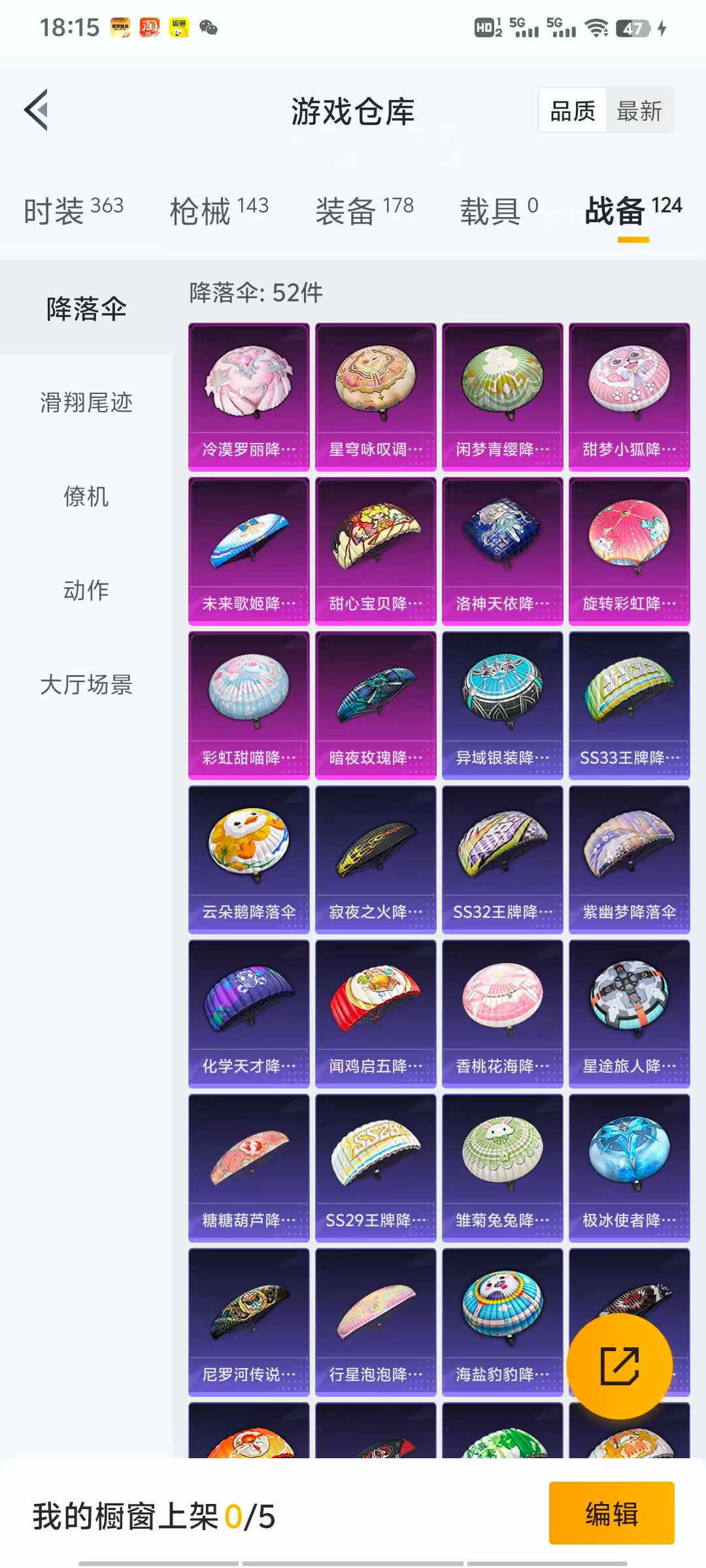Open the 冷漠罗丽 parachute item
706x1568 pixels.
point(249,397)
